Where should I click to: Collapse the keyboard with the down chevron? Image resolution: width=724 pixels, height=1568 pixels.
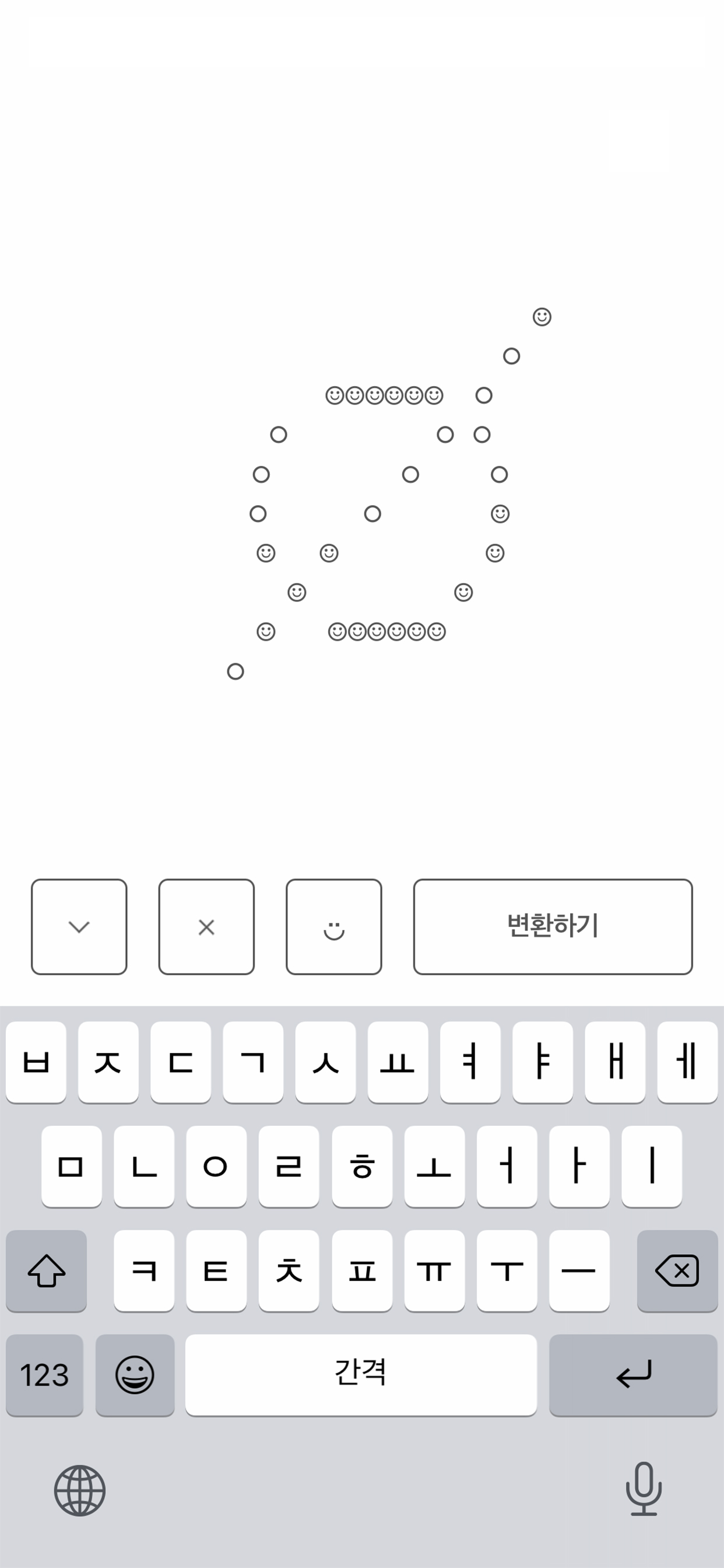point(79,926)
